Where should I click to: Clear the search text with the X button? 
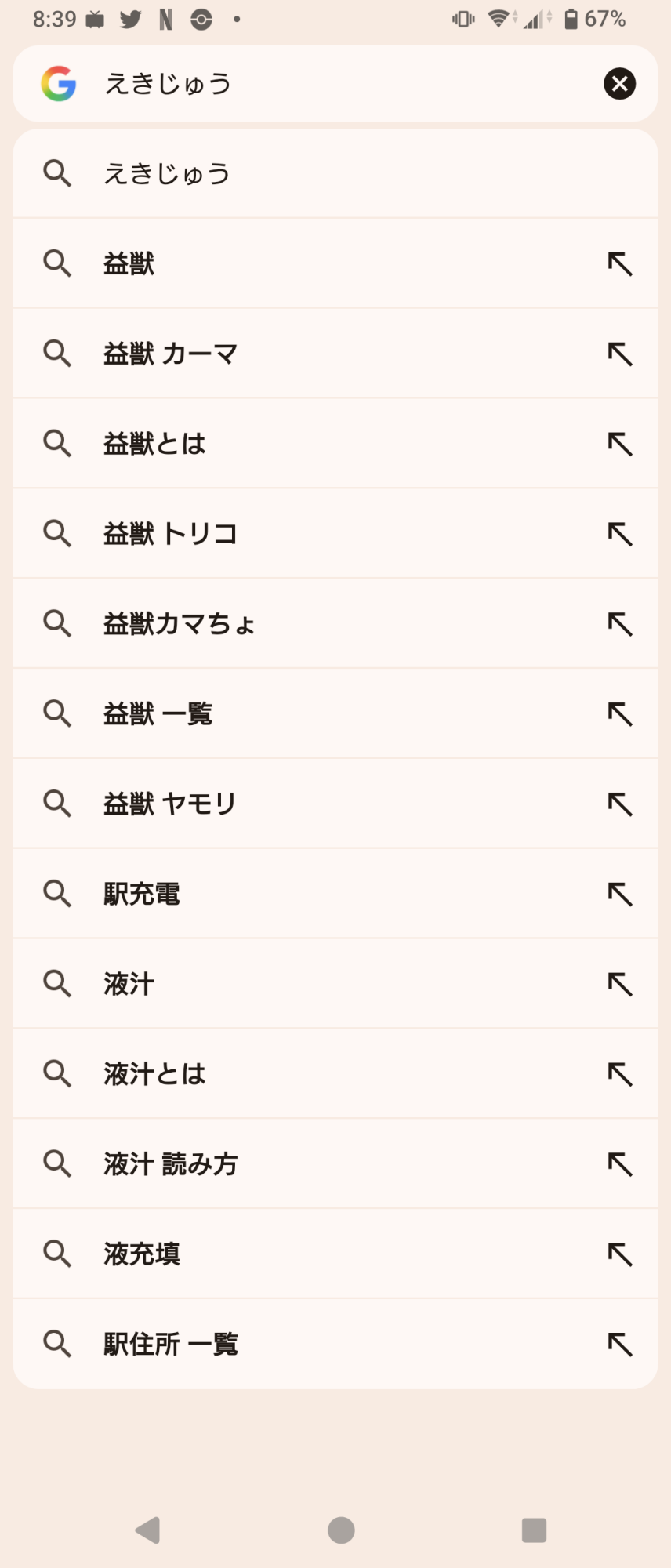click(x=619, y=84)
